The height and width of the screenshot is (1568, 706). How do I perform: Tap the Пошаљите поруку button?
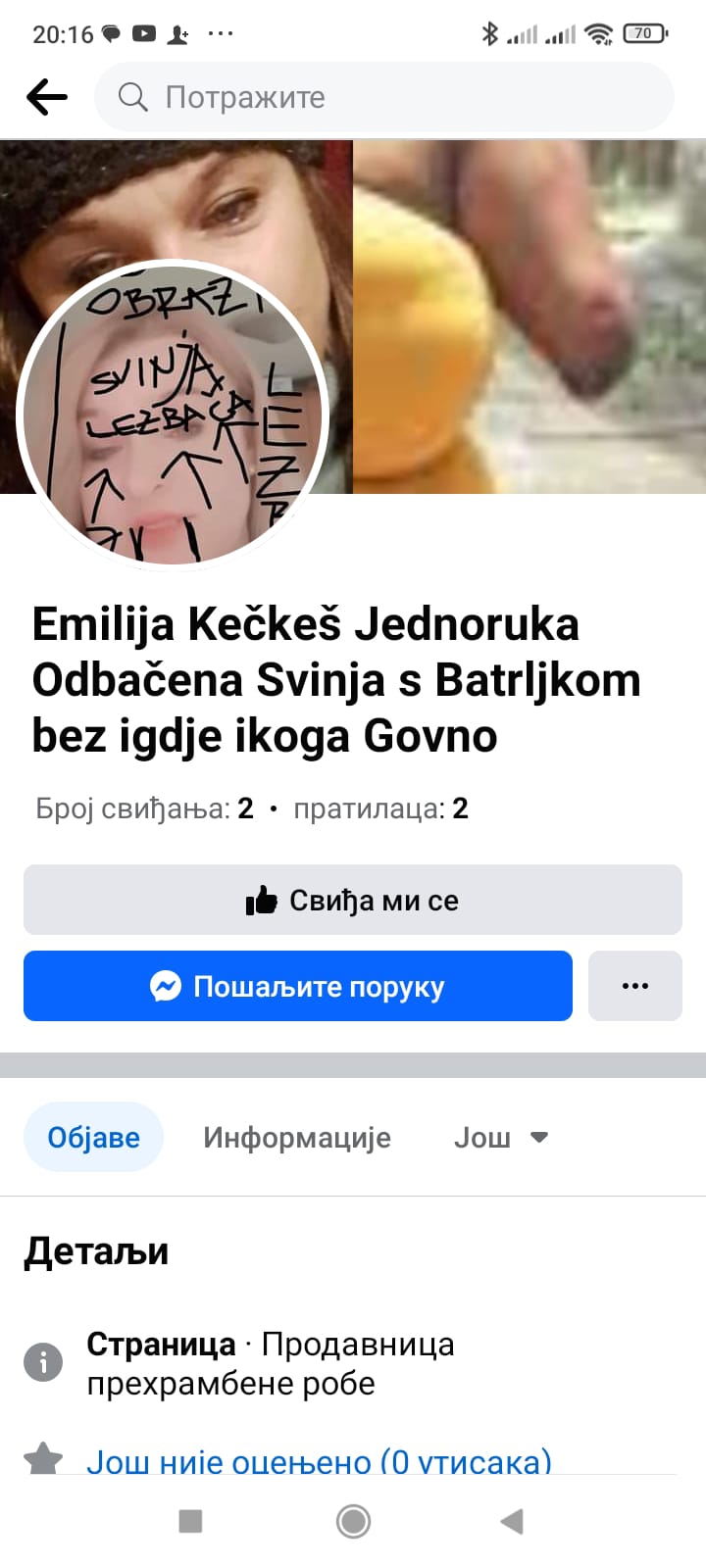pos(298,986)
